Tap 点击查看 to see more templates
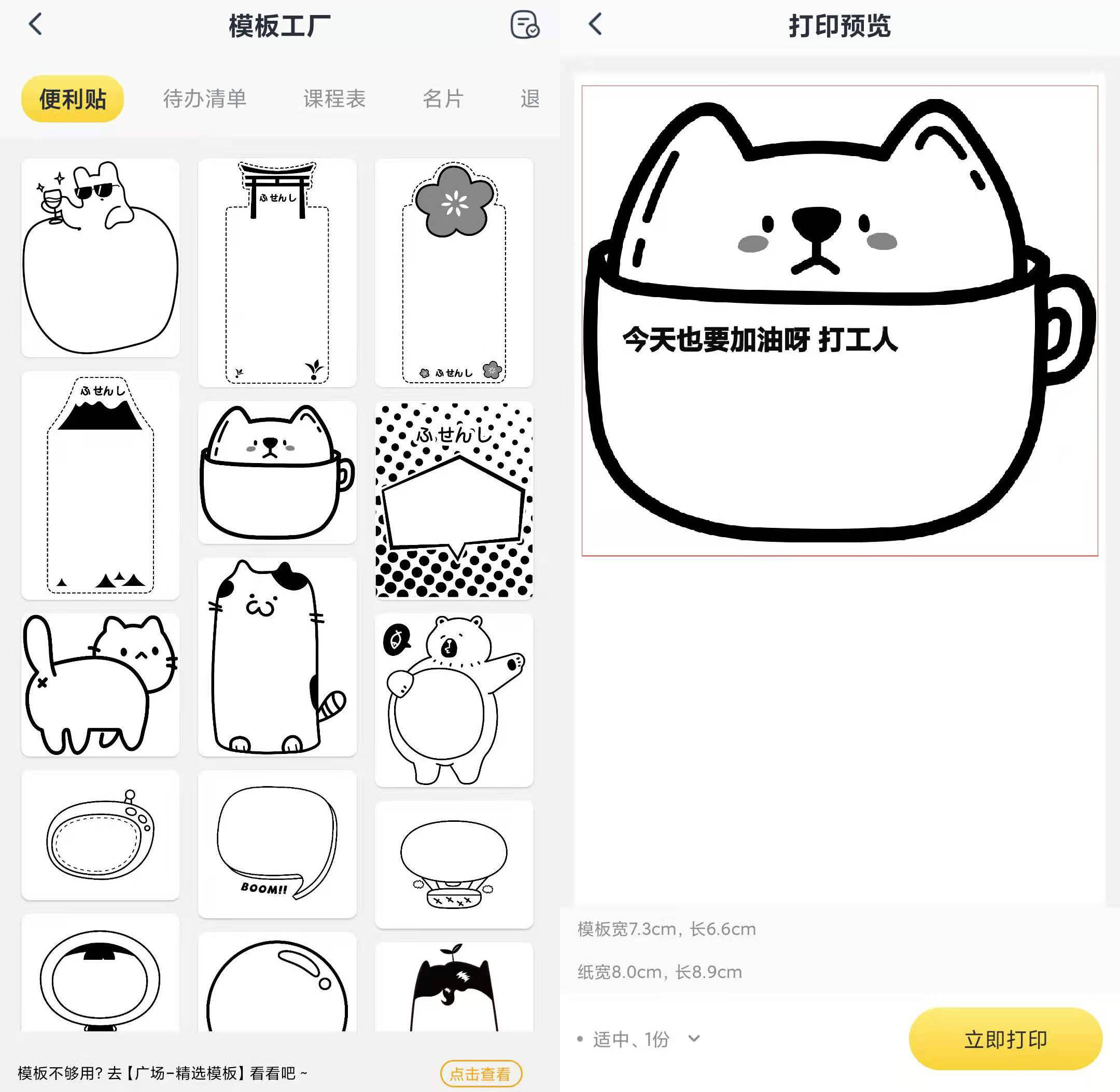 click(481, 1074)
